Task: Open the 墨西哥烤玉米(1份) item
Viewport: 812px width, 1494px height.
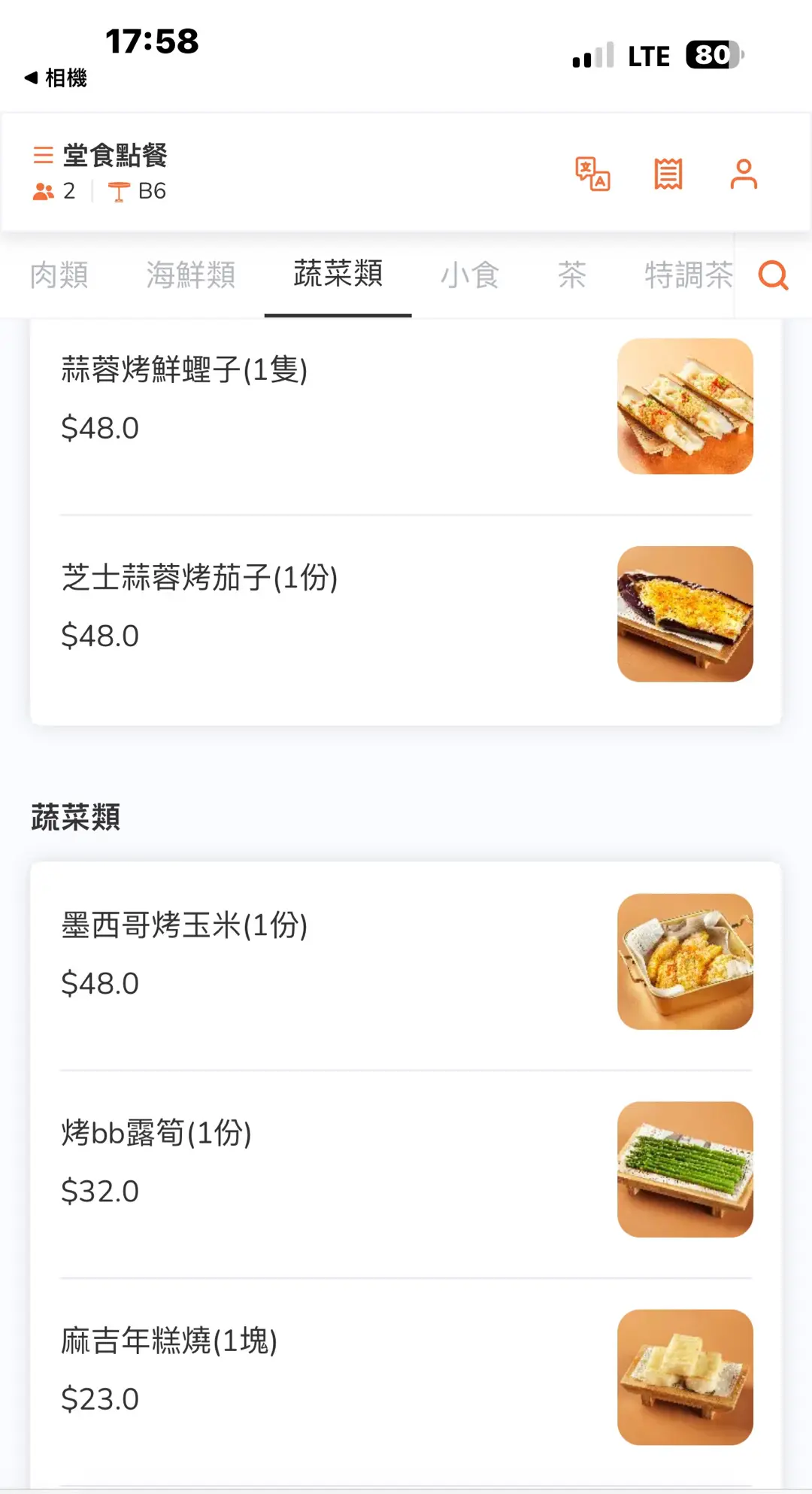Action: (406, 961)
